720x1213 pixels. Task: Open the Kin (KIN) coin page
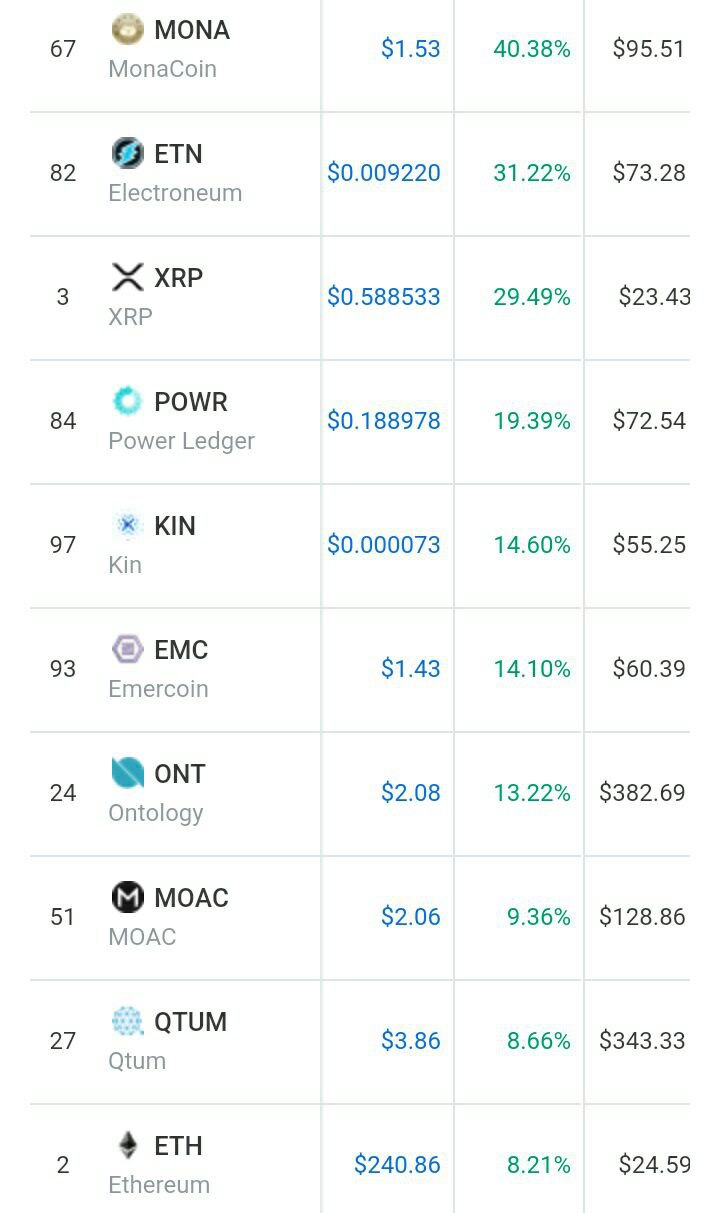(x=152, y=544)
